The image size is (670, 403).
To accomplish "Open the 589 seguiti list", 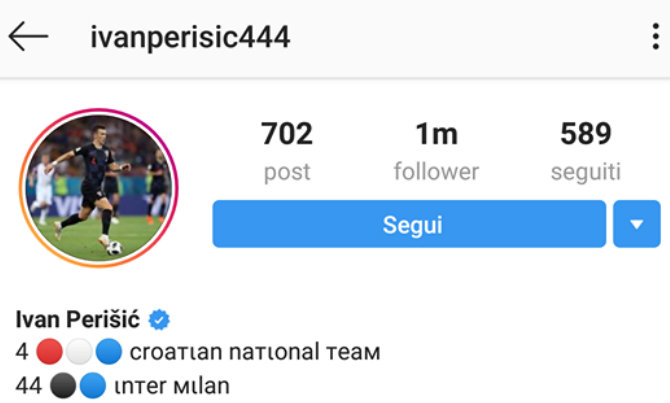I will click(585, 150).
